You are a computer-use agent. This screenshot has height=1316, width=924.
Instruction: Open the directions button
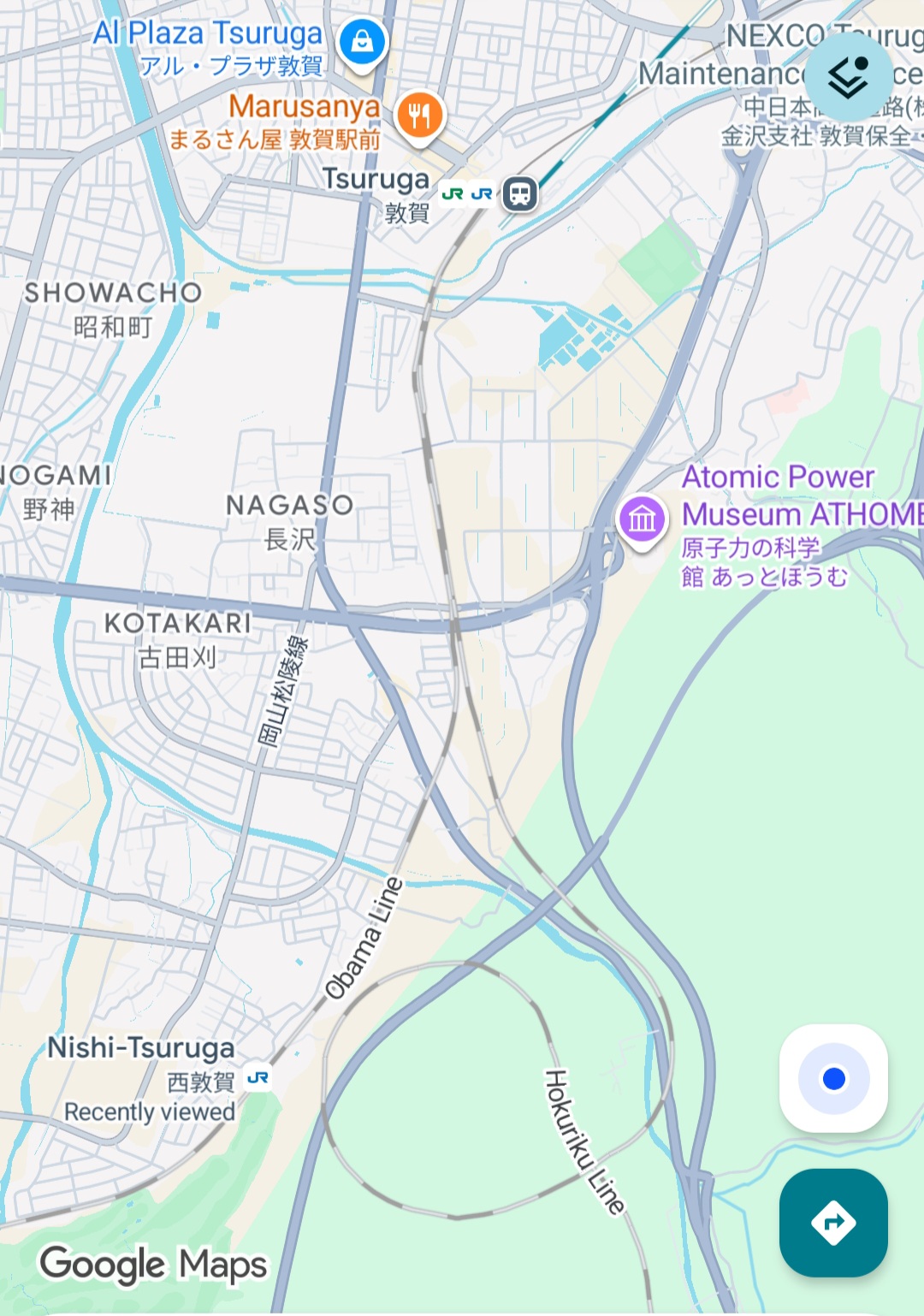coord(833,1223)
